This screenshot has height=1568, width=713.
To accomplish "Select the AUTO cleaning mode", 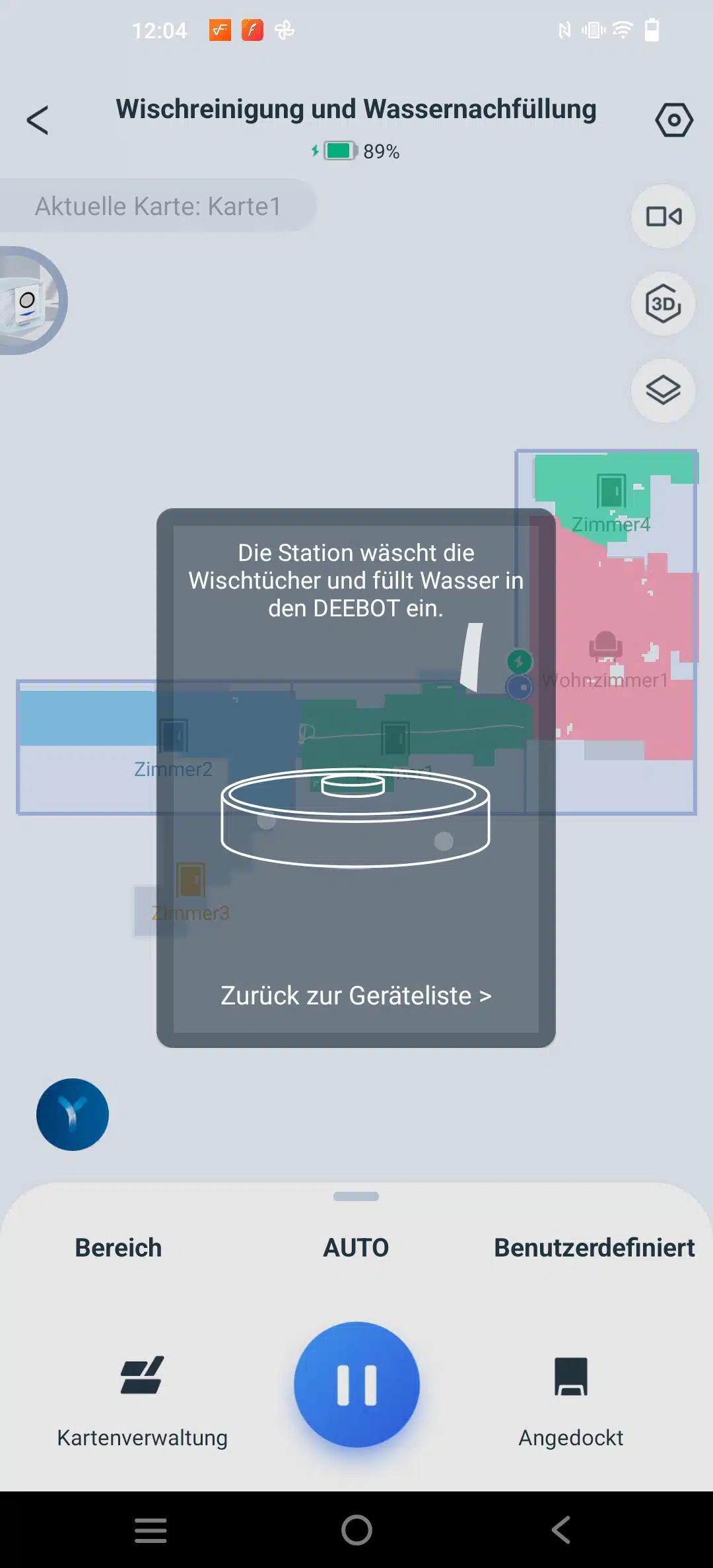I will (x=356, y=1248).
